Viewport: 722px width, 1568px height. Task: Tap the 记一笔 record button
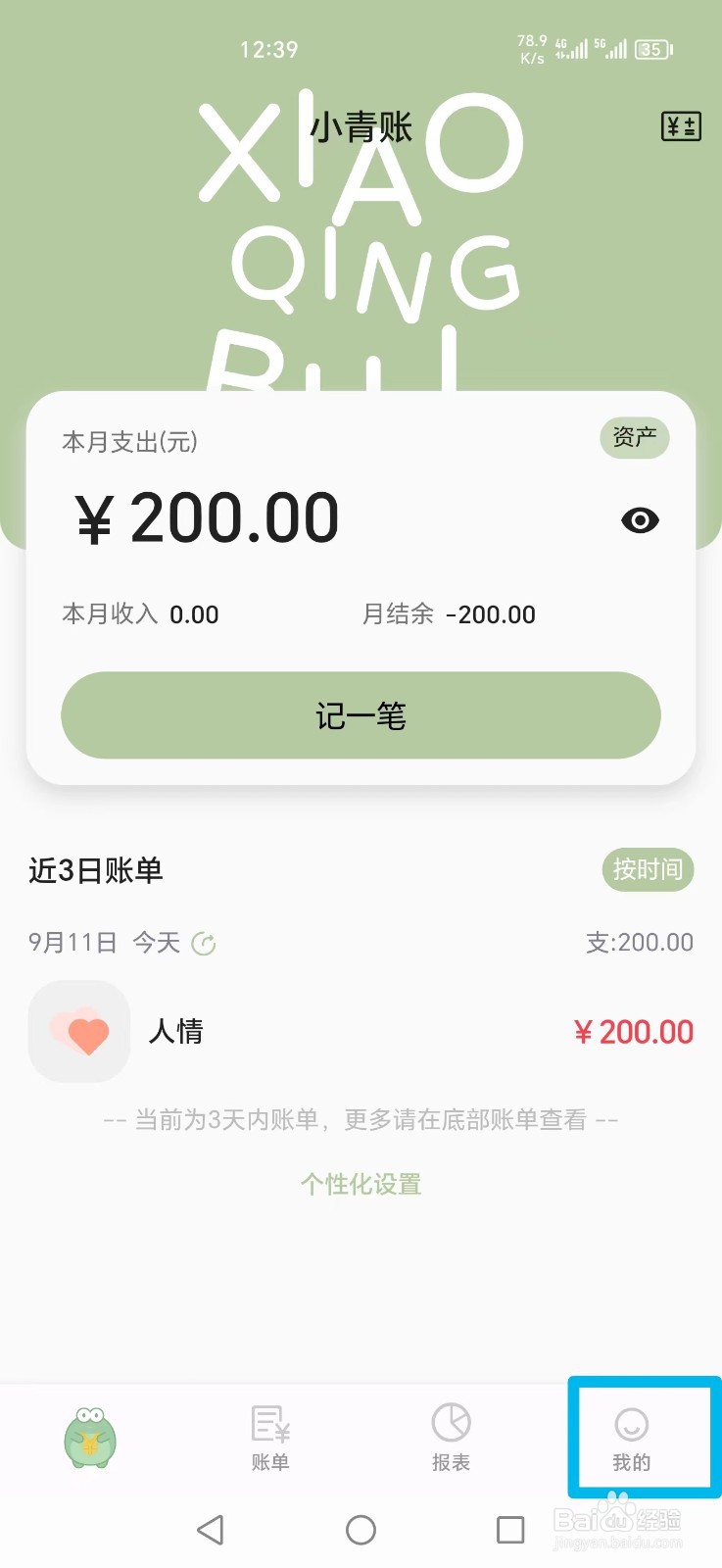point(361,715)
